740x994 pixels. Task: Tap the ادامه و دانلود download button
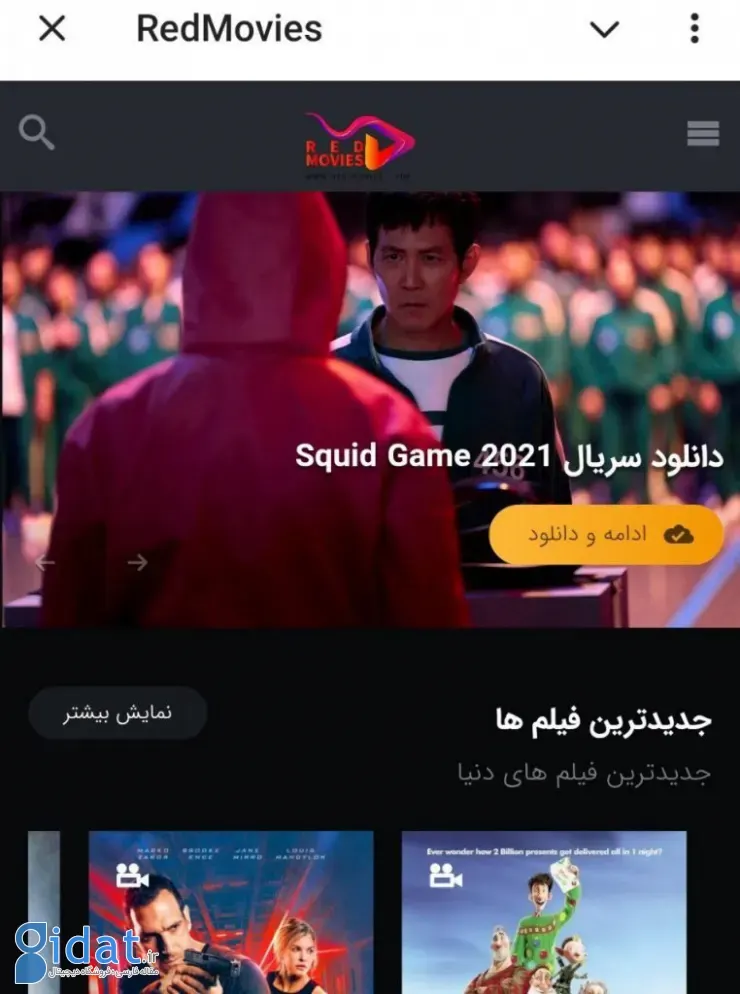(x=608, y=534)
